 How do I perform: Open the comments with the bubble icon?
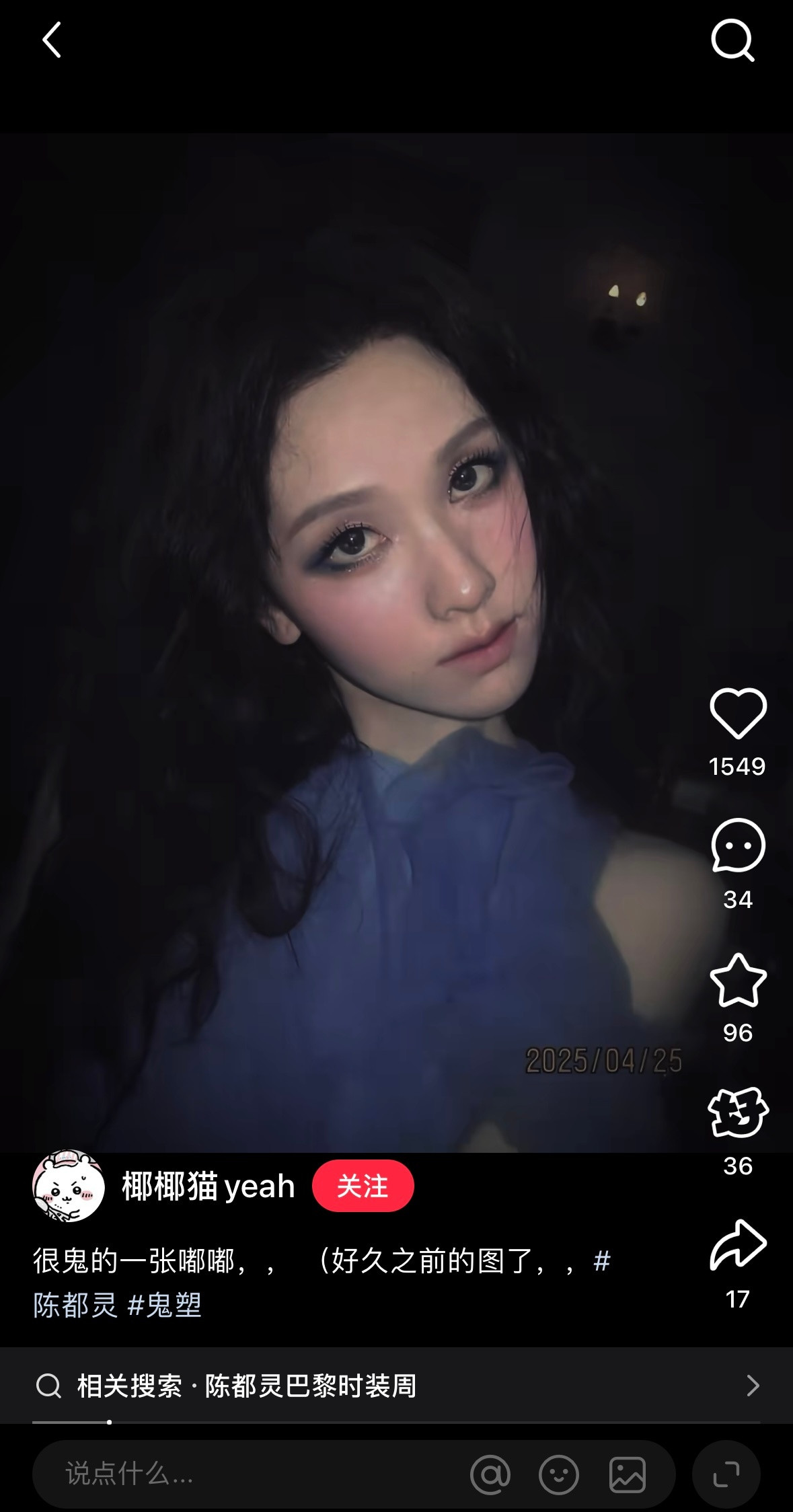(738, 845)
